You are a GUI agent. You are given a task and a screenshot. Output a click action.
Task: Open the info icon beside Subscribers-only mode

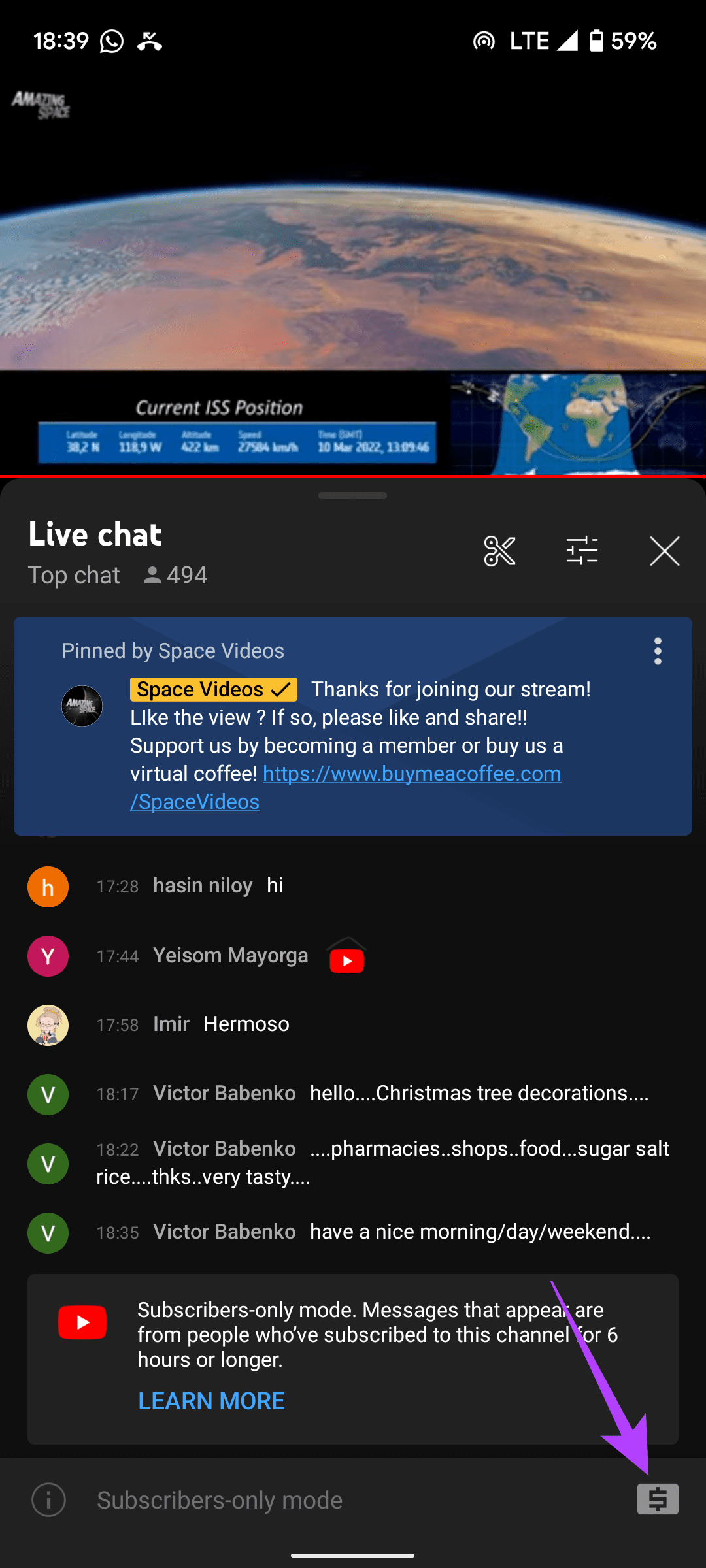point(49,1499)
